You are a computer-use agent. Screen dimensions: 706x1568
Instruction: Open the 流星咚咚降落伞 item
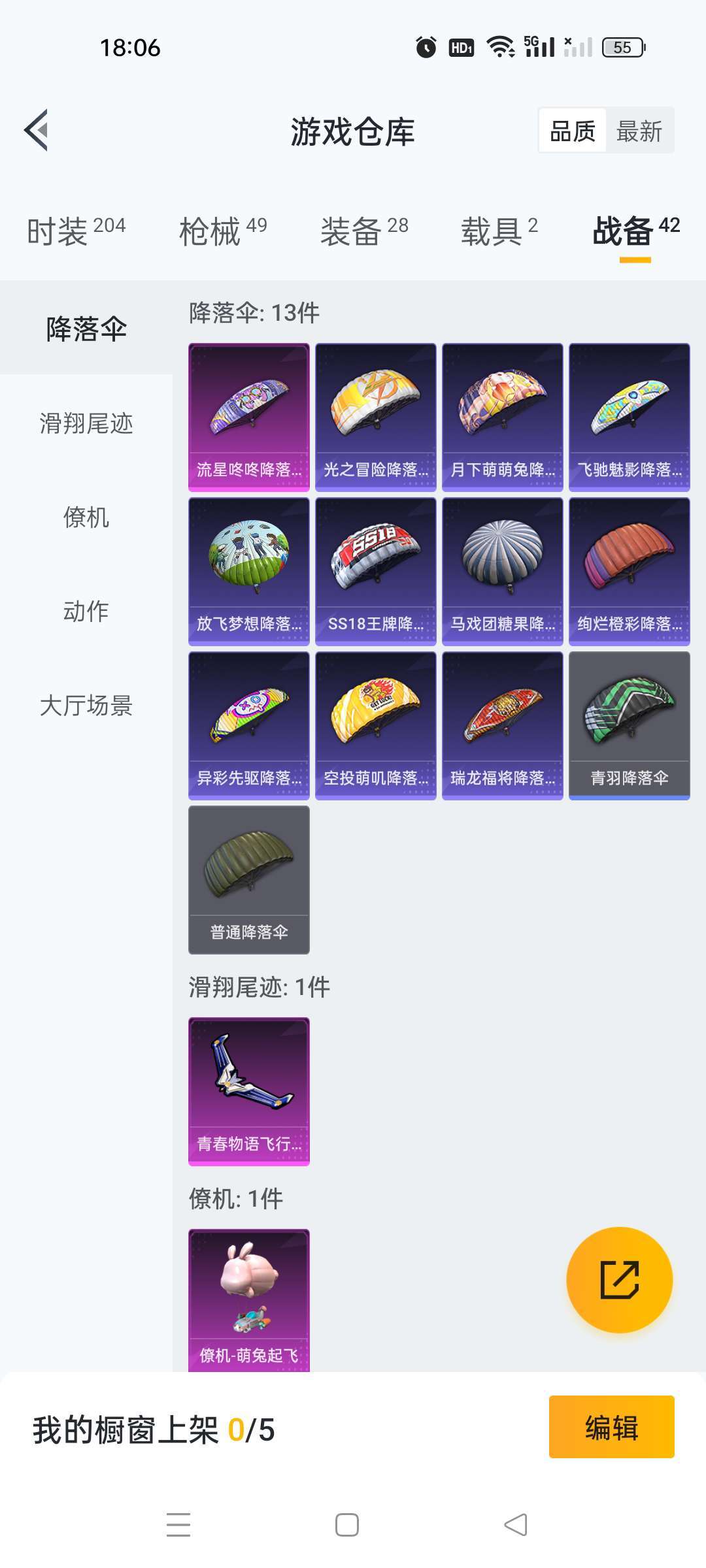pyautogui.click(x=249, y=417)
